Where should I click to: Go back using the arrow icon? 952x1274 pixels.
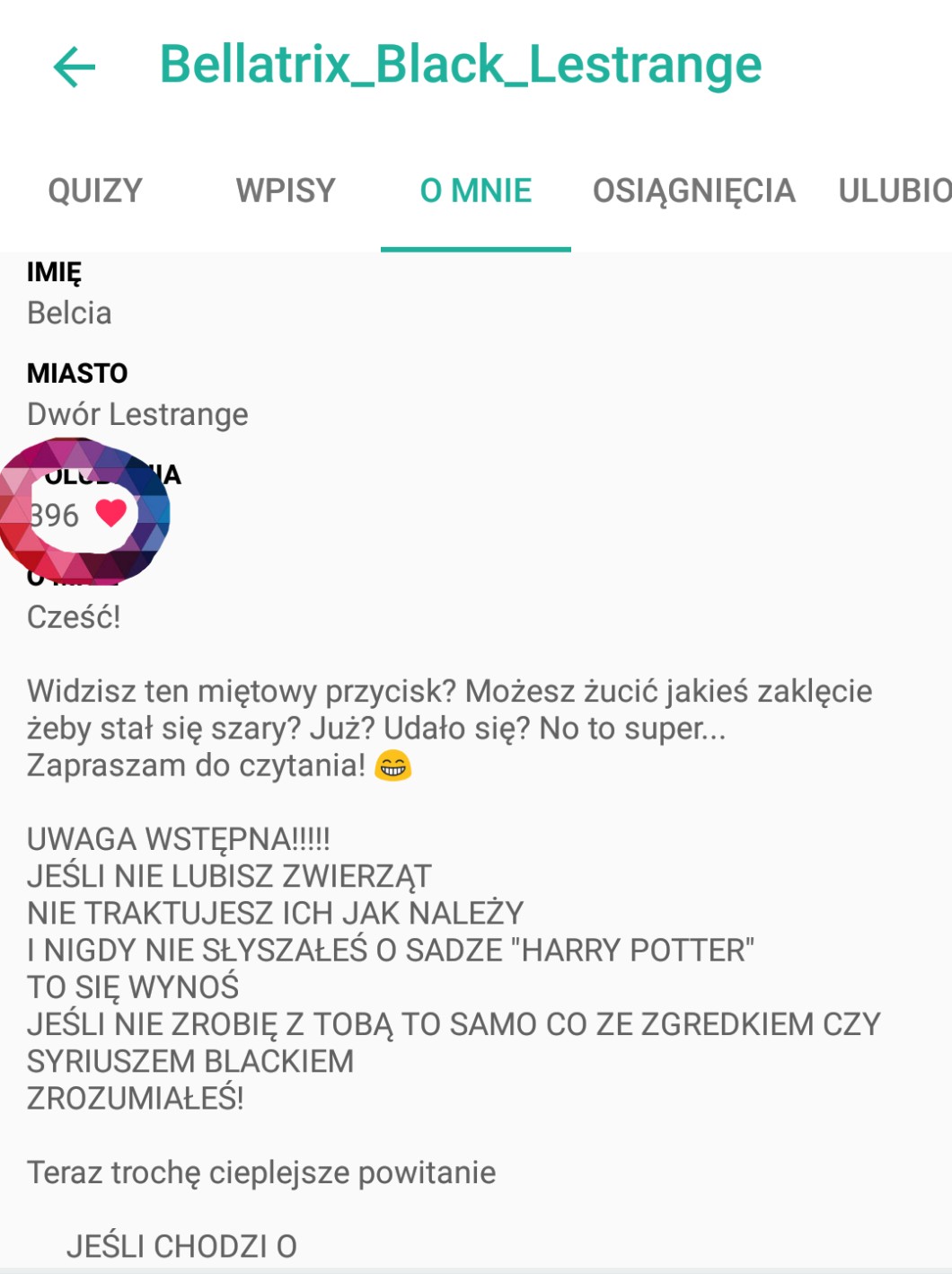(75, 66)
